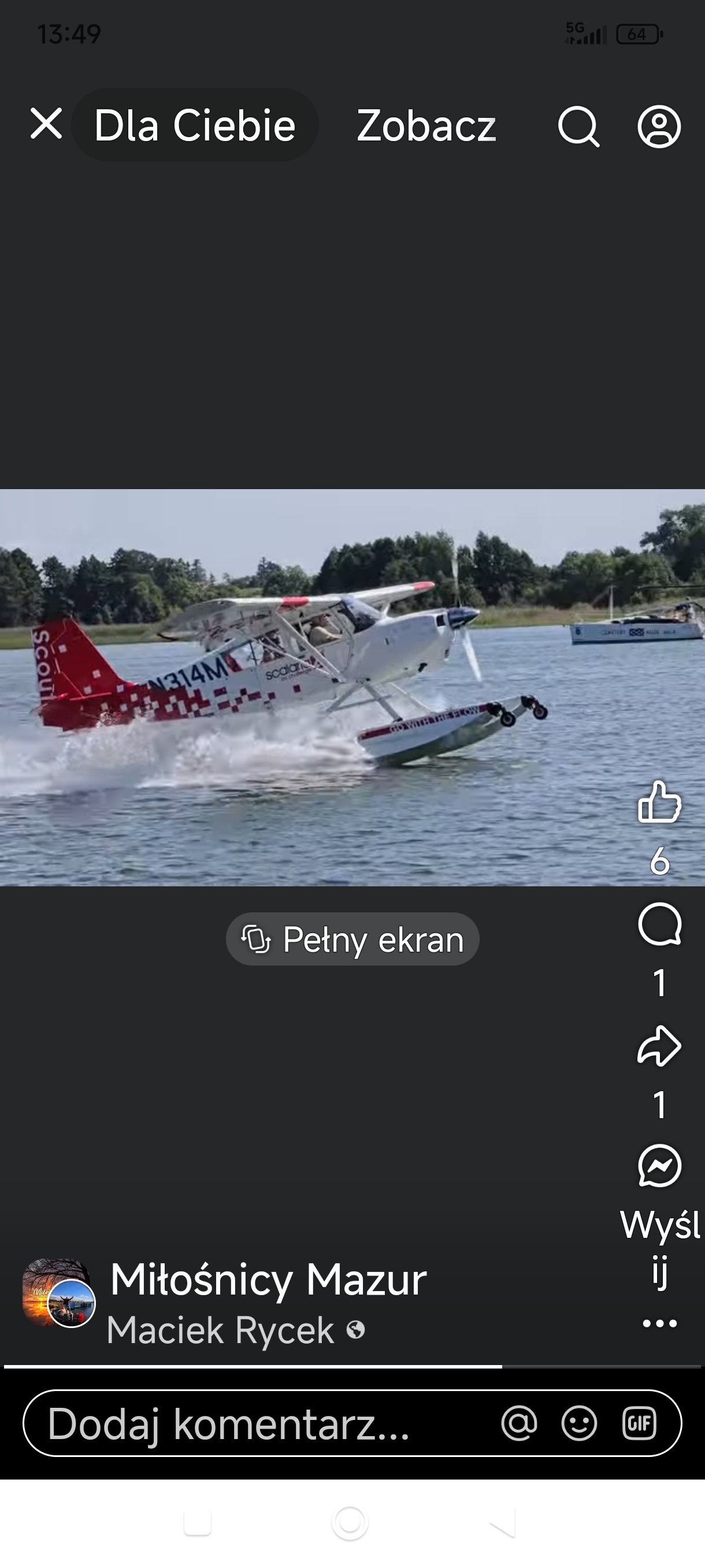Send video via Messenger

[x=659, y=1166]
